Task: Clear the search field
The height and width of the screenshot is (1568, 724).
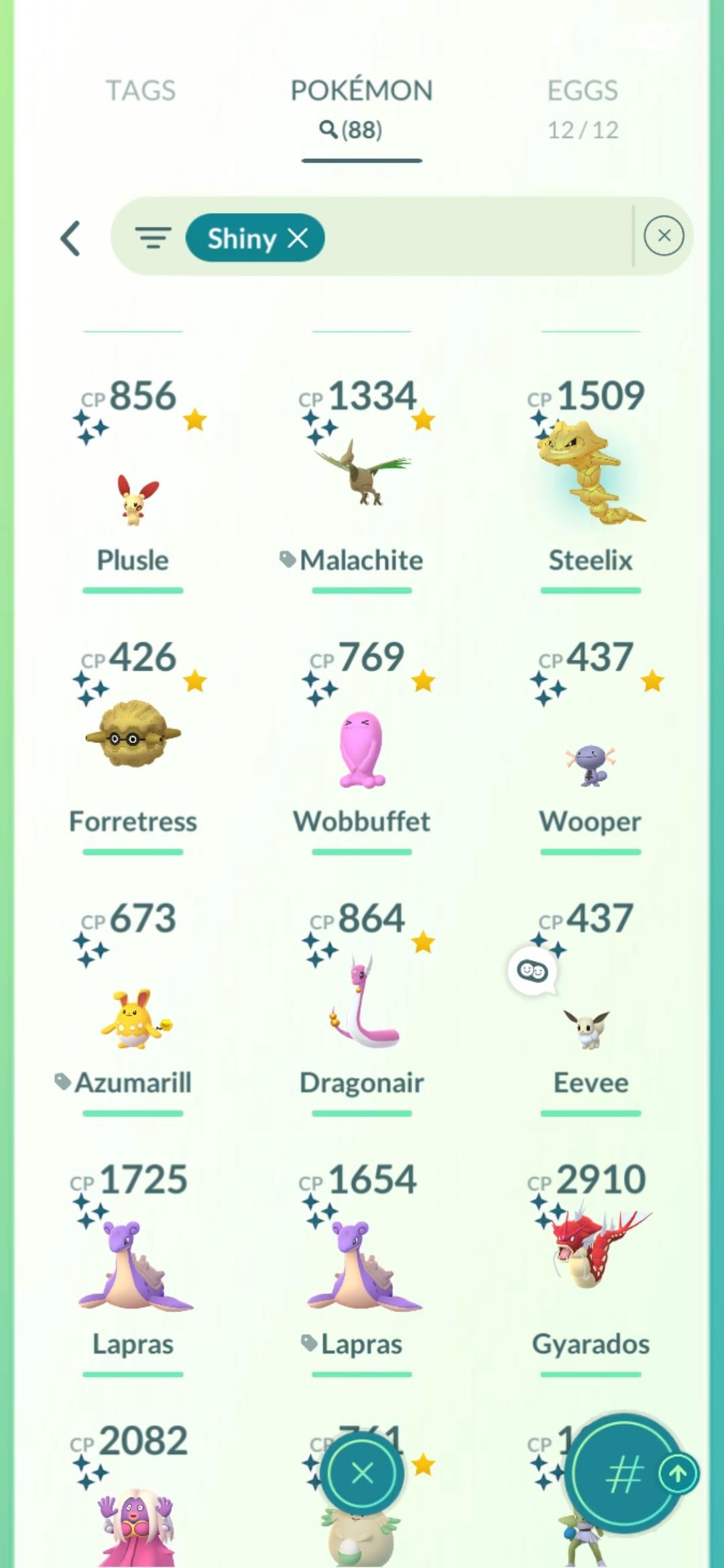Action: pos(664,236)
